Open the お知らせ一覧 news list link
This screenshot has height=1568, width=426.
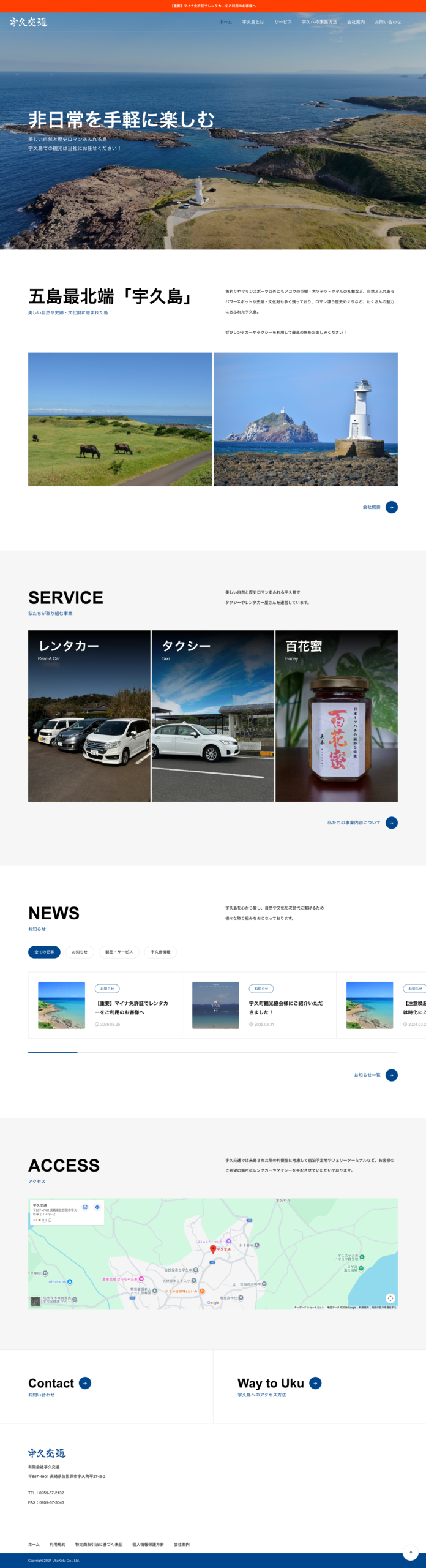(376, 1075)
